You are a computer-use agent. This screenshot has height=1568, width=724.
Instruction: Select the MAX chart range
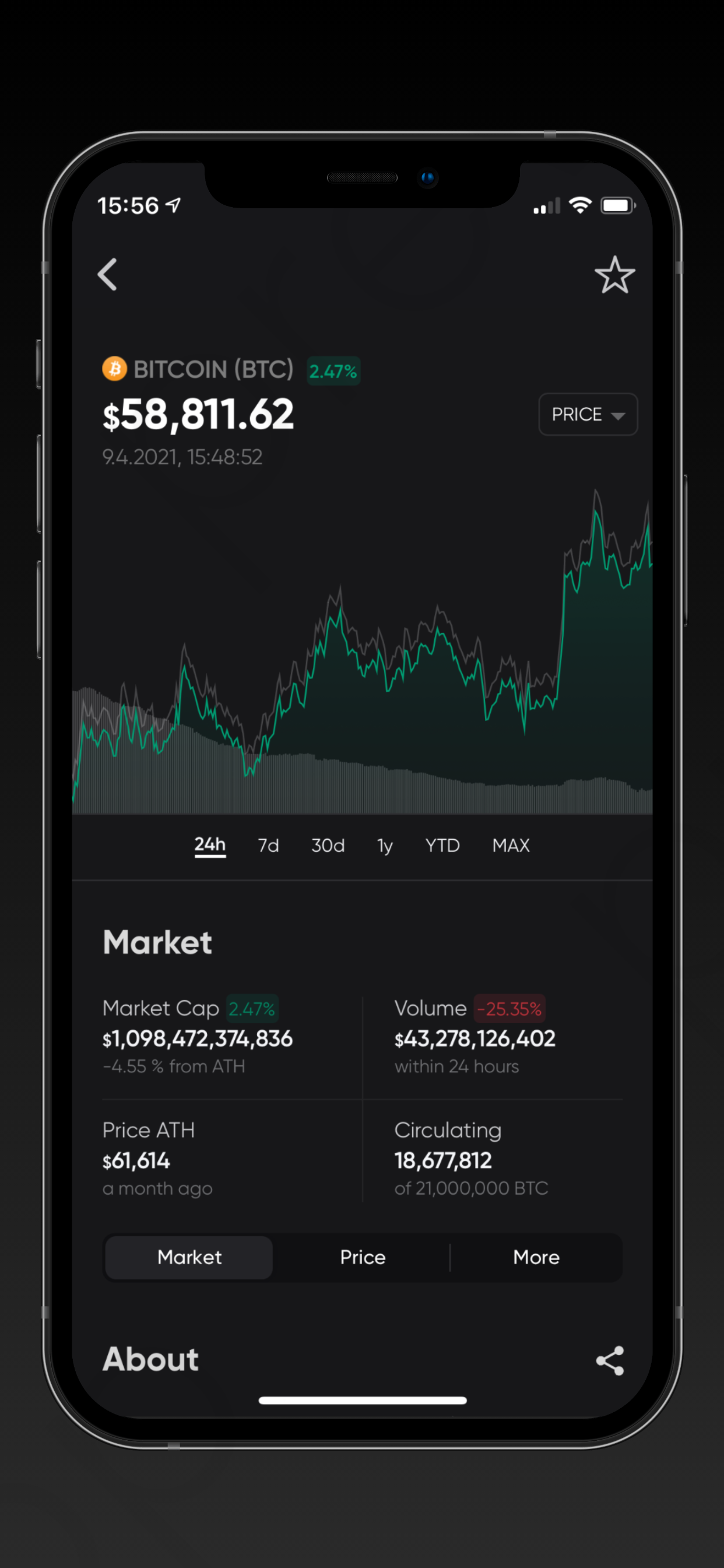tap(511, 845)
